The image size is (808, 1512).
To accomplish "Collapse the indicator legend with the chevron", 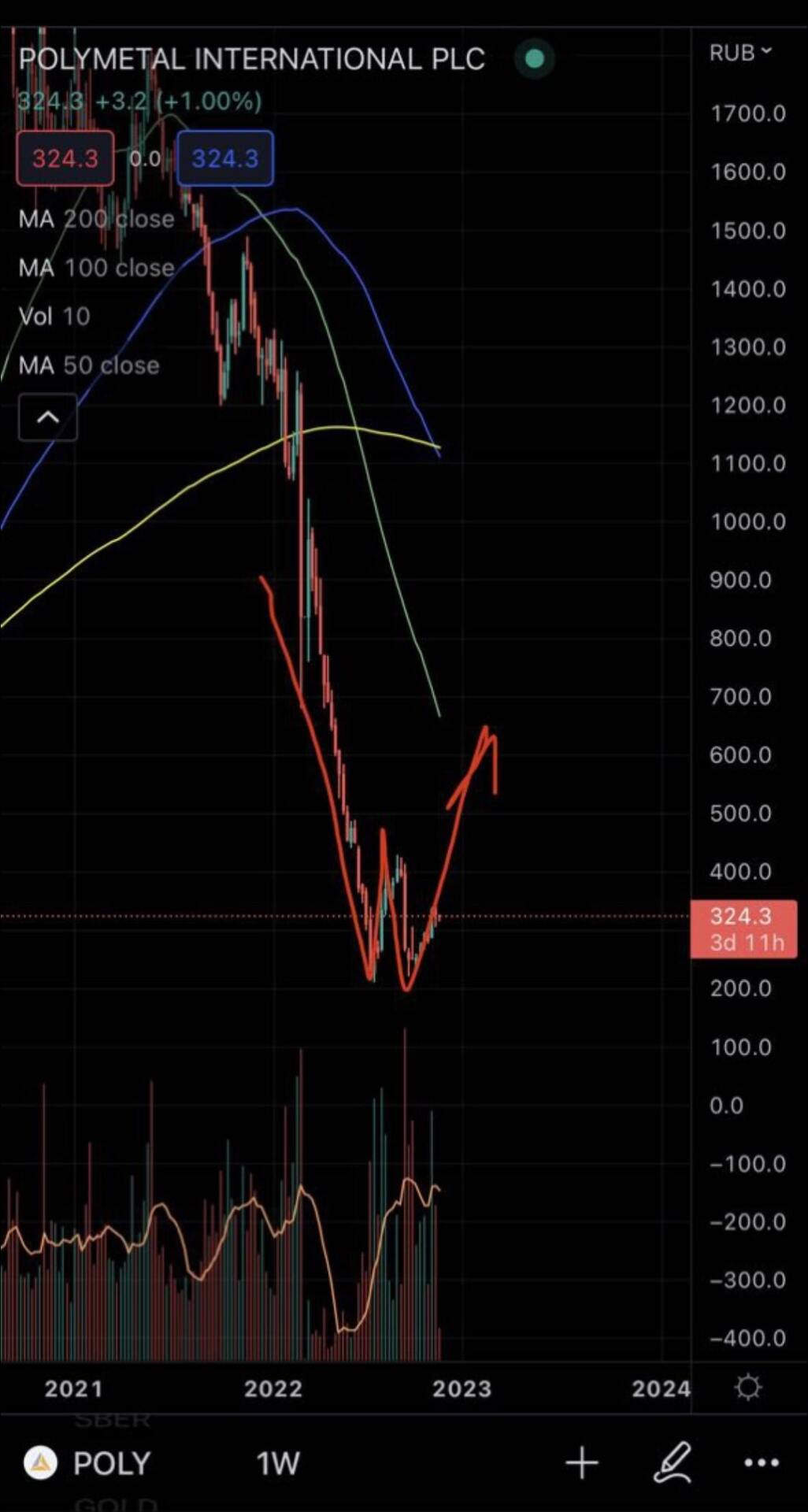I will click(48, 417).
